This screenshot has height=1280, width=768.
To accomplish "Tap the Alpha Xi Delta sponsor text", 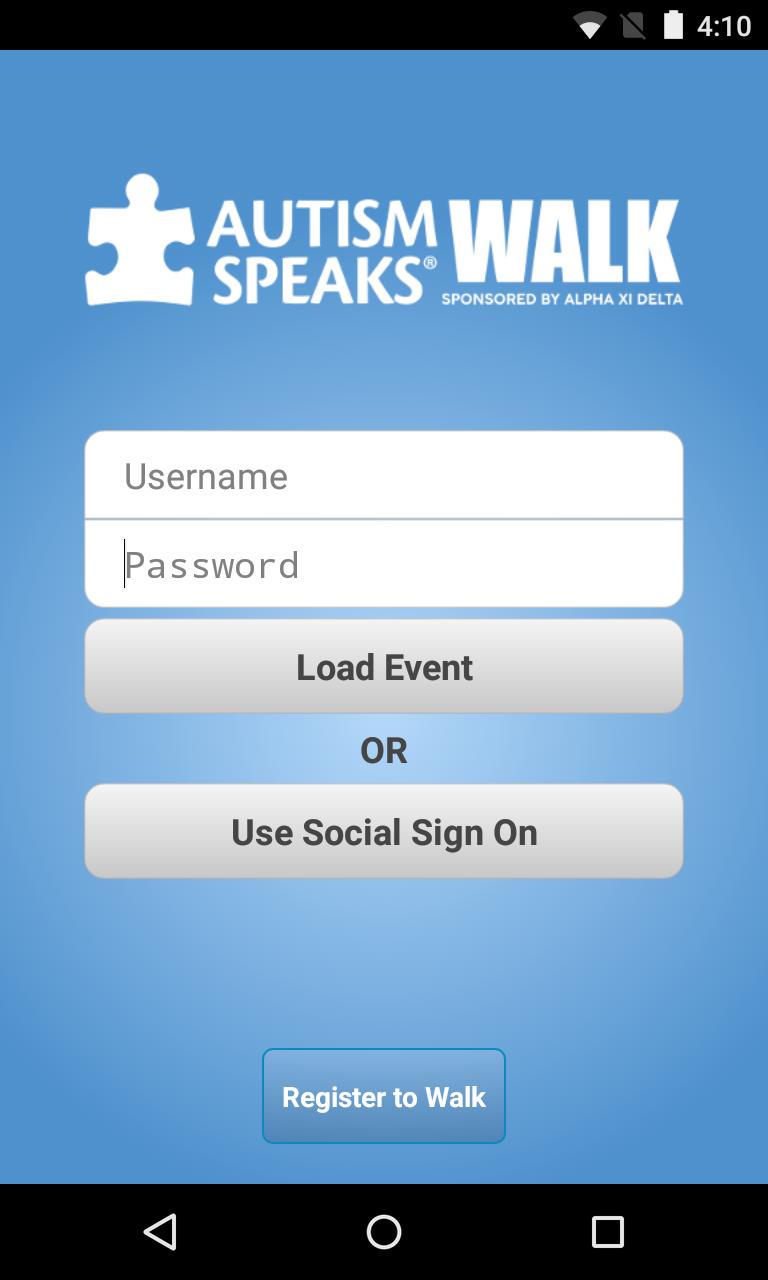I will (563, 298).
